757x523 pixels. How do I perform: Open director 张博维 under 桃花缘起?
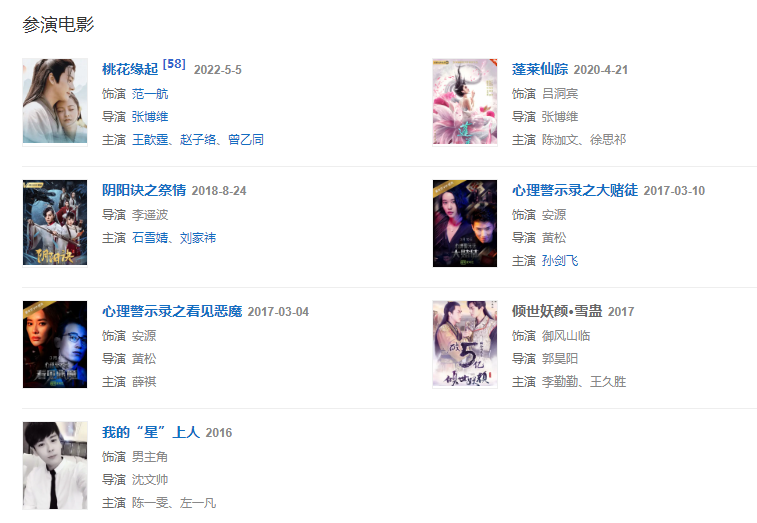150,116
